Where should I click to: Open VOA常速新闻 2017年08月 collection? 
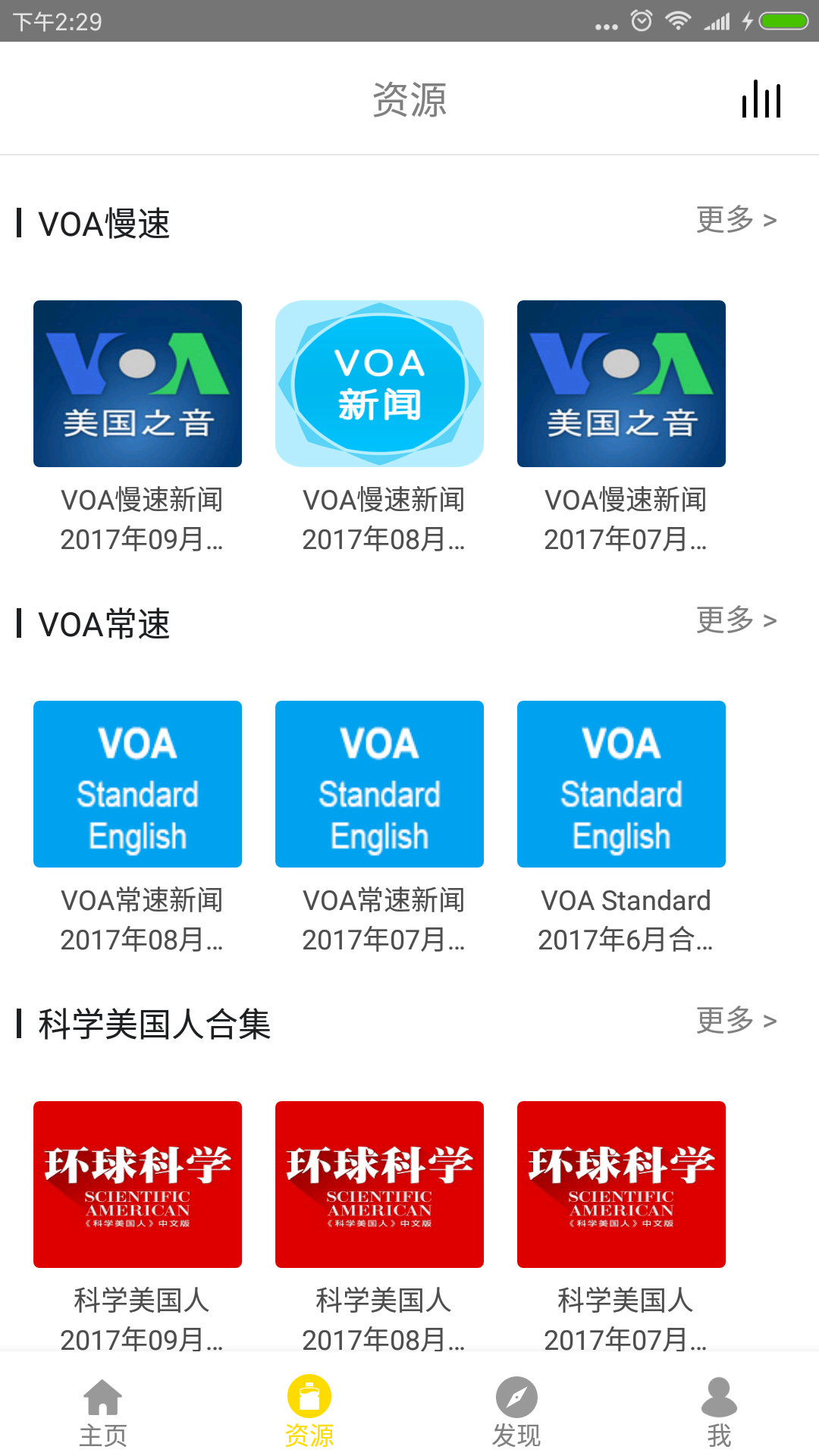[x=138, y=785]
